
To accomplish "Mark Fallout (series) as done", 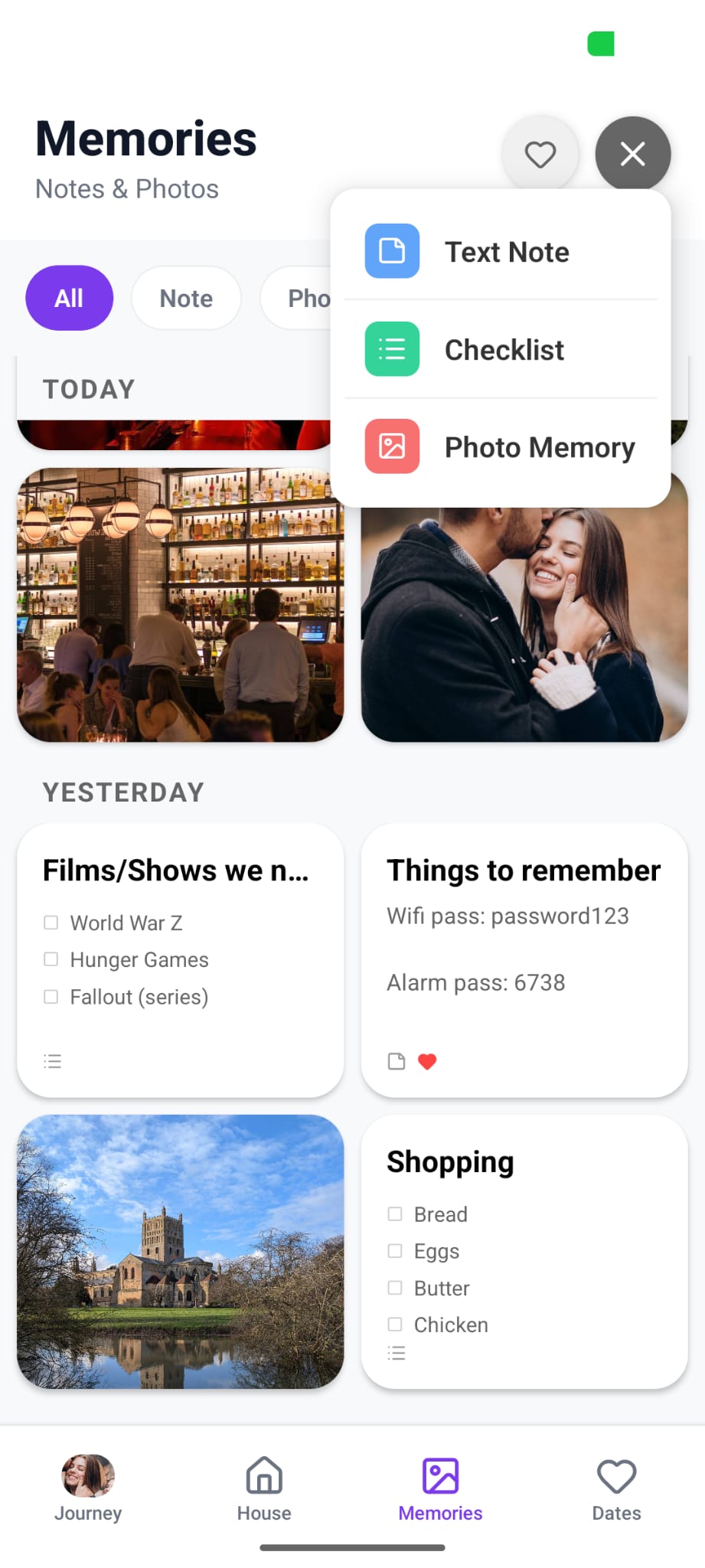I will click(x=51, y=996).
